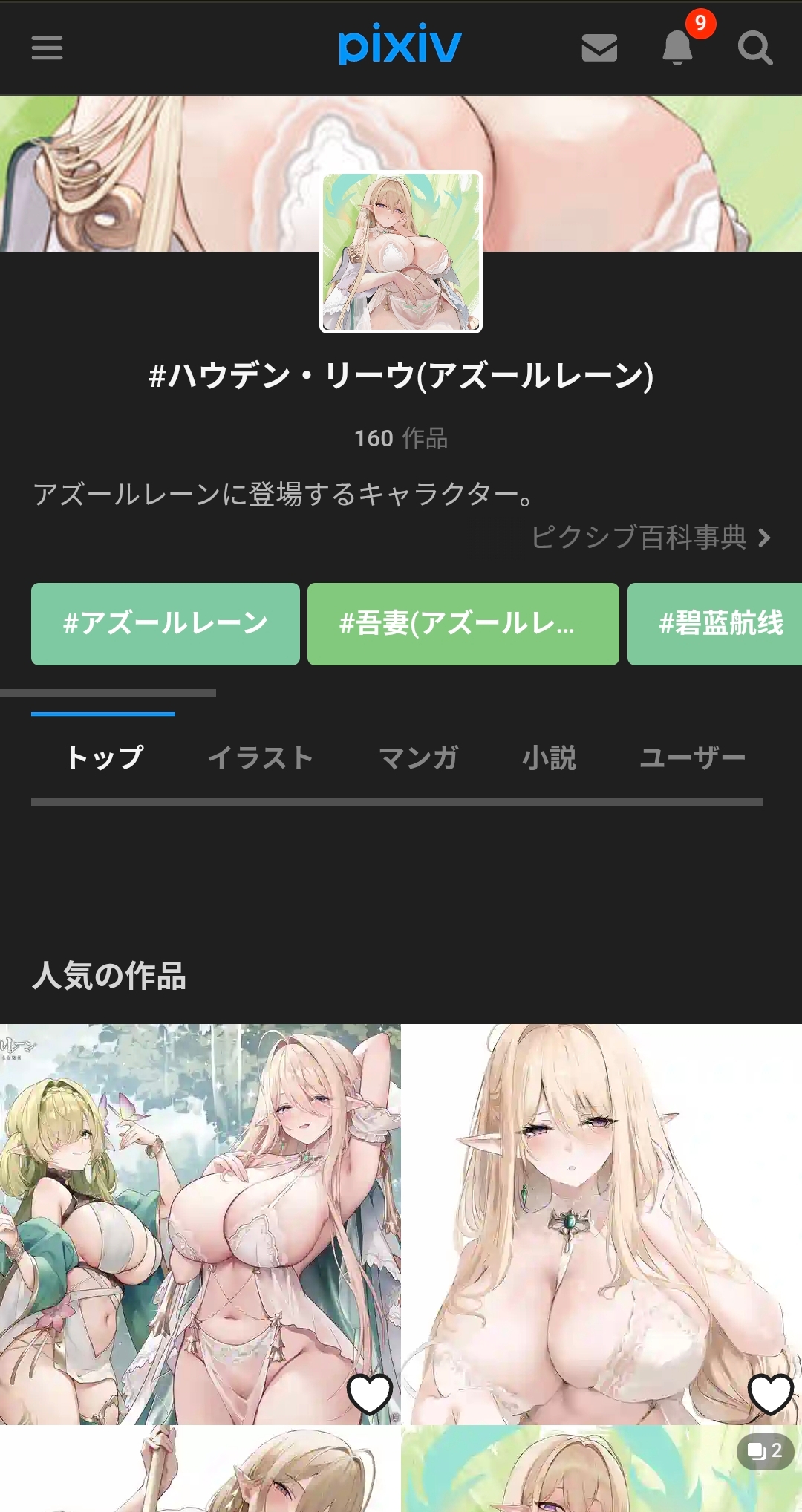Switch to the 小説 tab
Image resolution: width=802 pixels, height=1512 pixels.
point(550,757)
